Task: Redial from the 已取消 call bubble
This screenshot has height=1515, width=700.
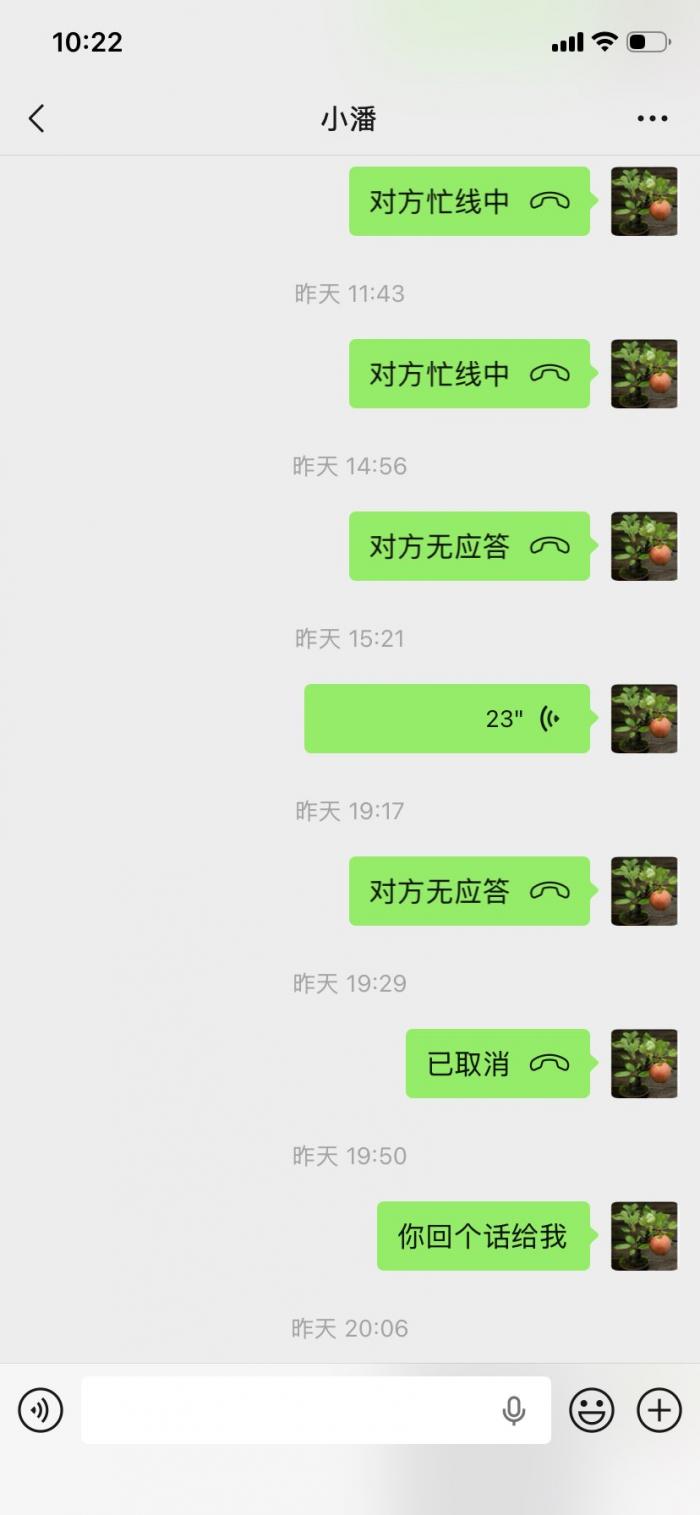Action: point(498,1064)
